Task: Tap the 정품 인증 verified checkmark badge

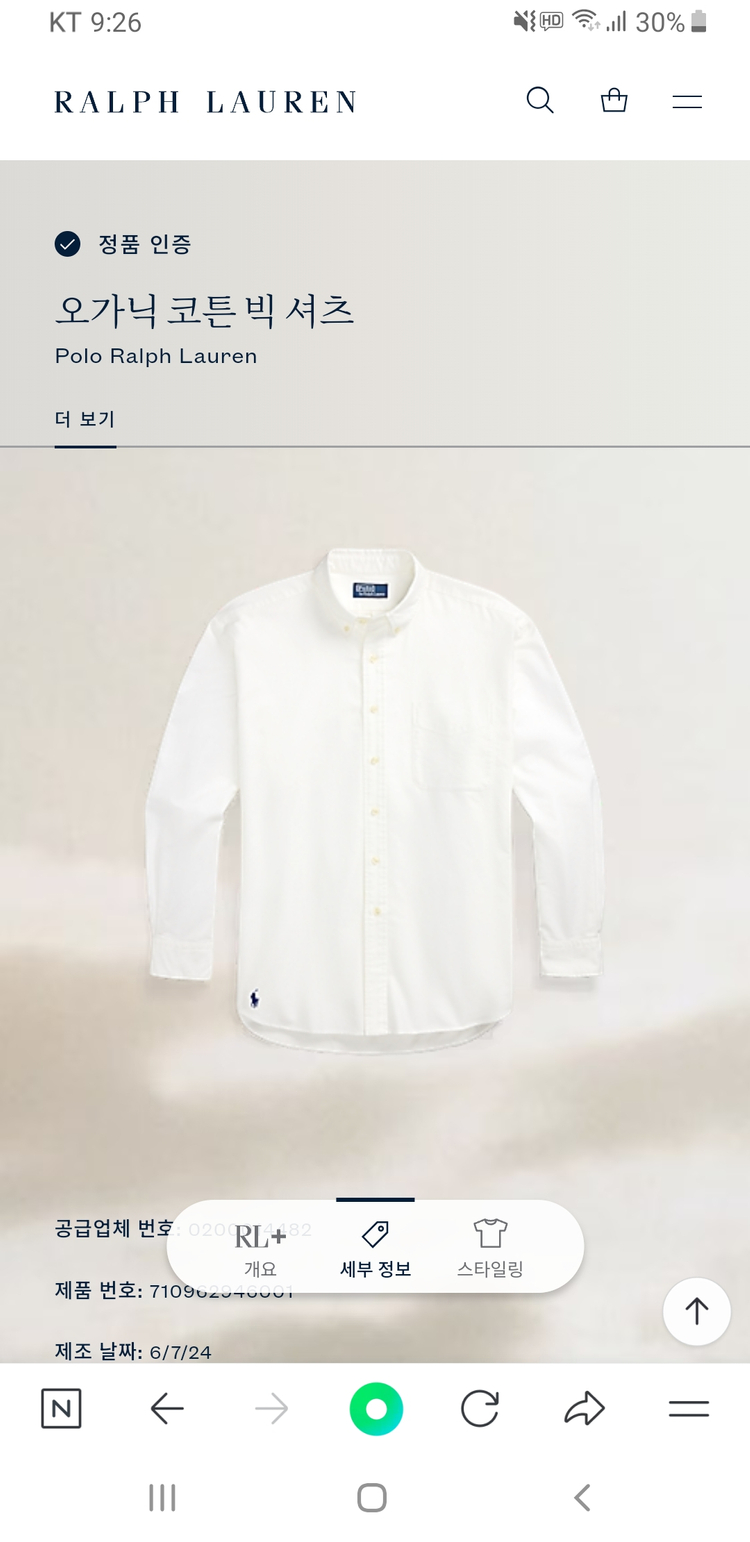Action: [66, 244]
